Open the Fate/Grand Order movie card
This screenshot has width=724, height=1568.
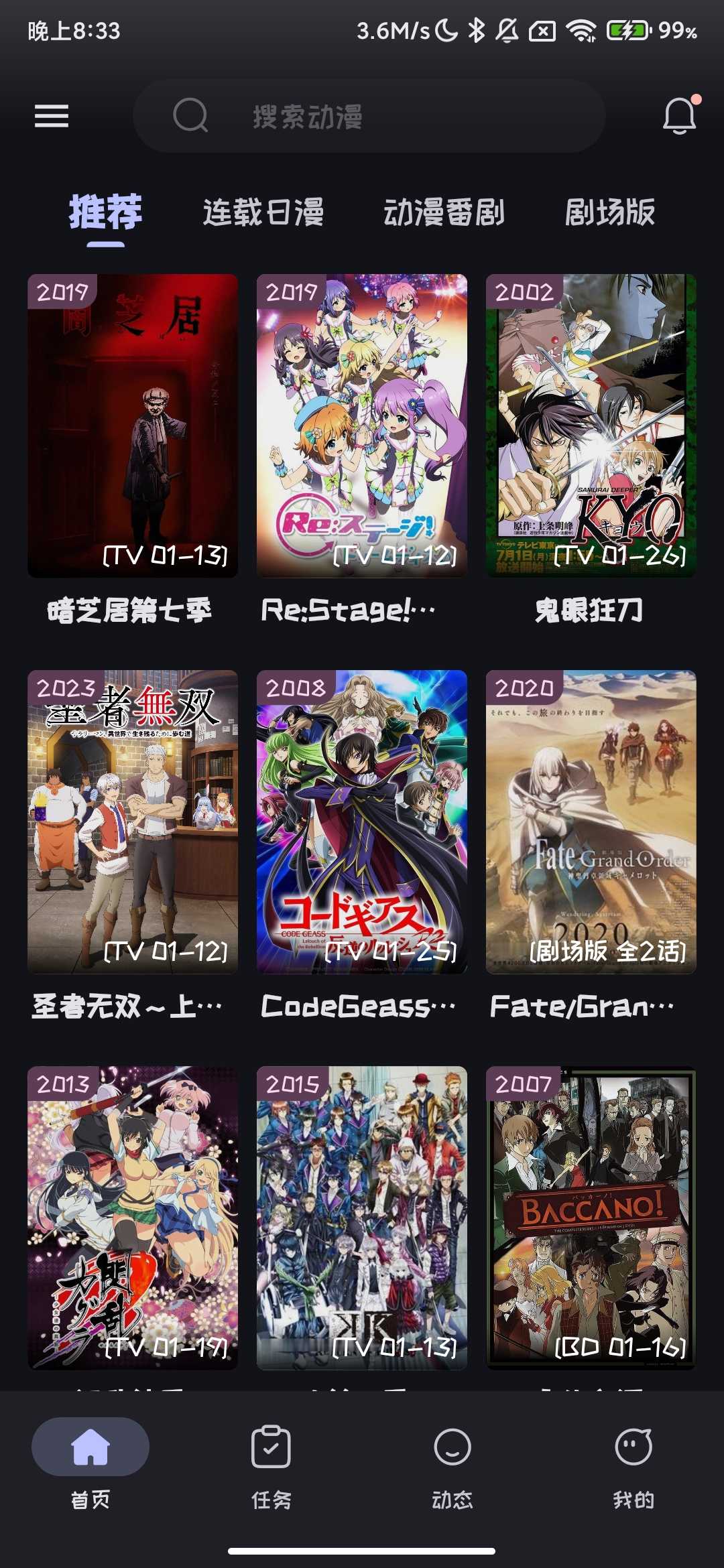coord(591,822)
